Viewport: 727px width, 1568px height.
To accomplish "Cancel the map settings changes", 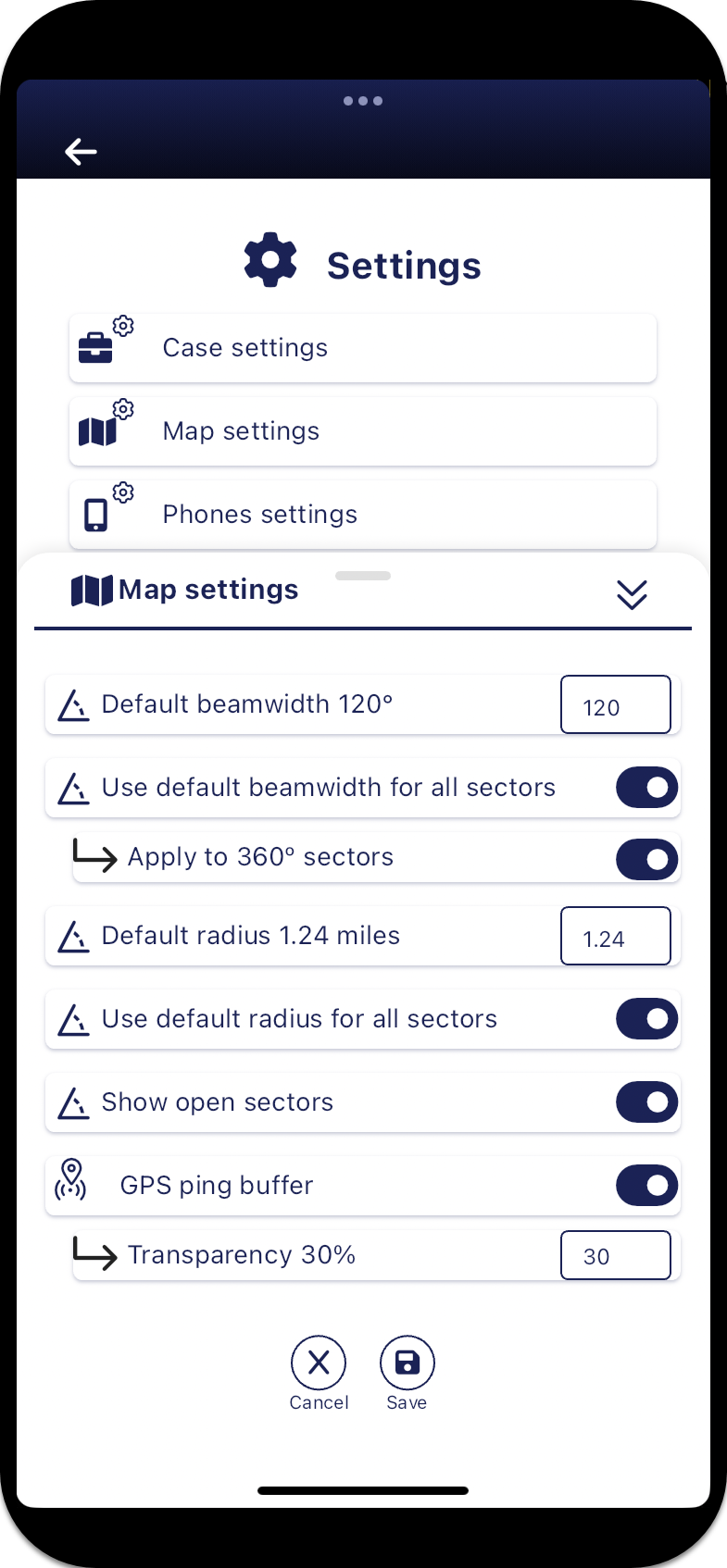I will pyautogui.click(x=319, y=1363).
